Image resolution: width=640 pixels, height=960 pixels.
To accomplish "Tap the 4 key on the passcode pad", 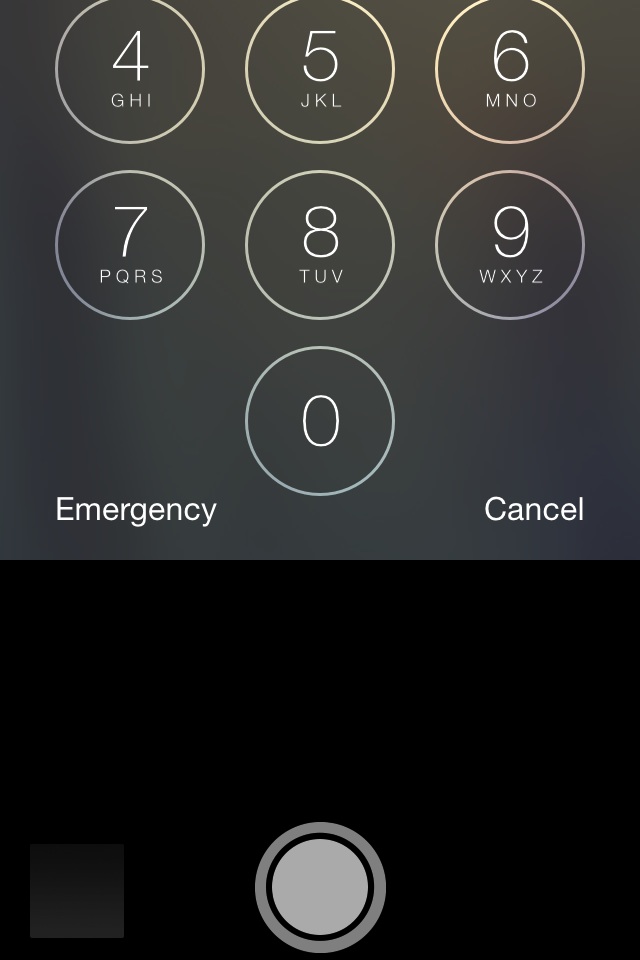I will [130, 67].
